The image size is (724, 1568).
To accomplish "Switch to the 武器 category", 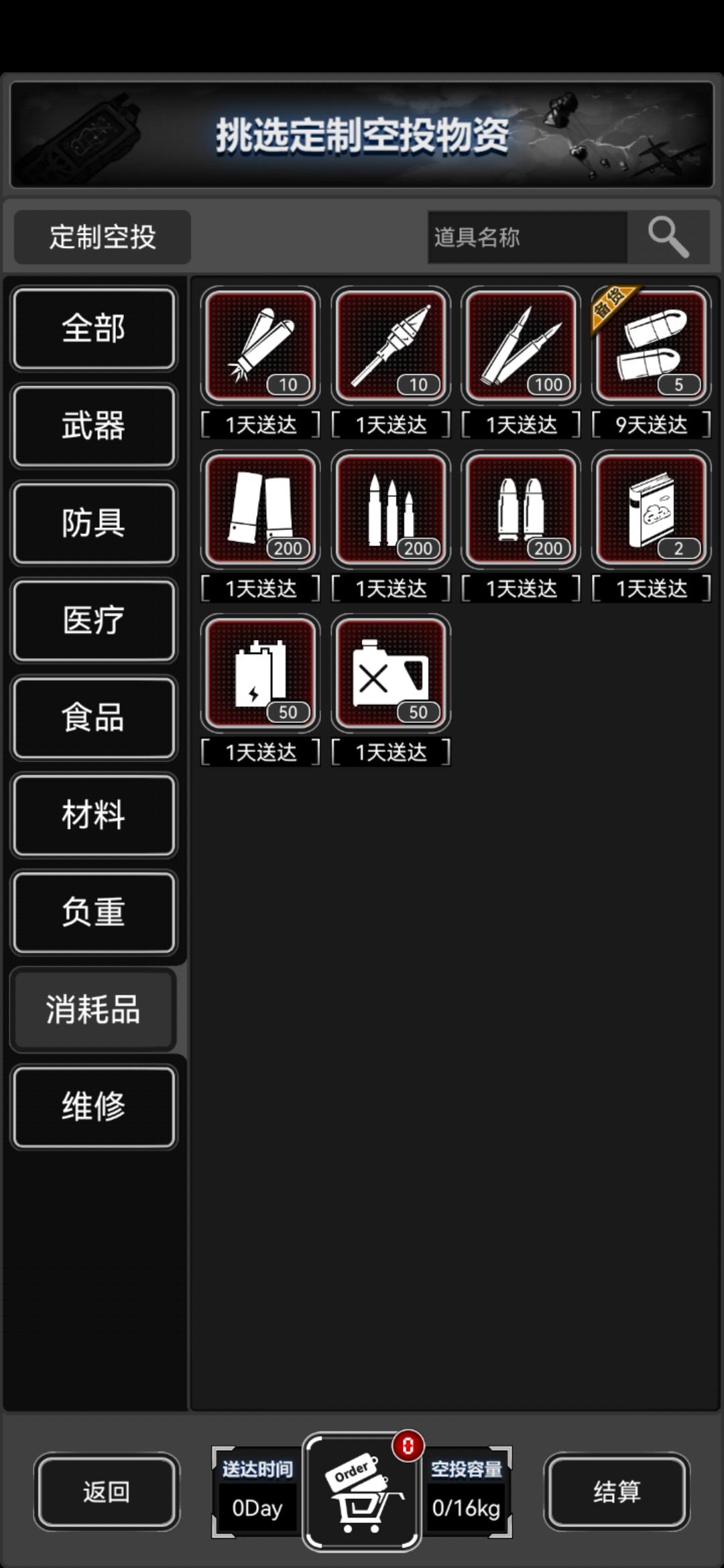I will [94, 426].
